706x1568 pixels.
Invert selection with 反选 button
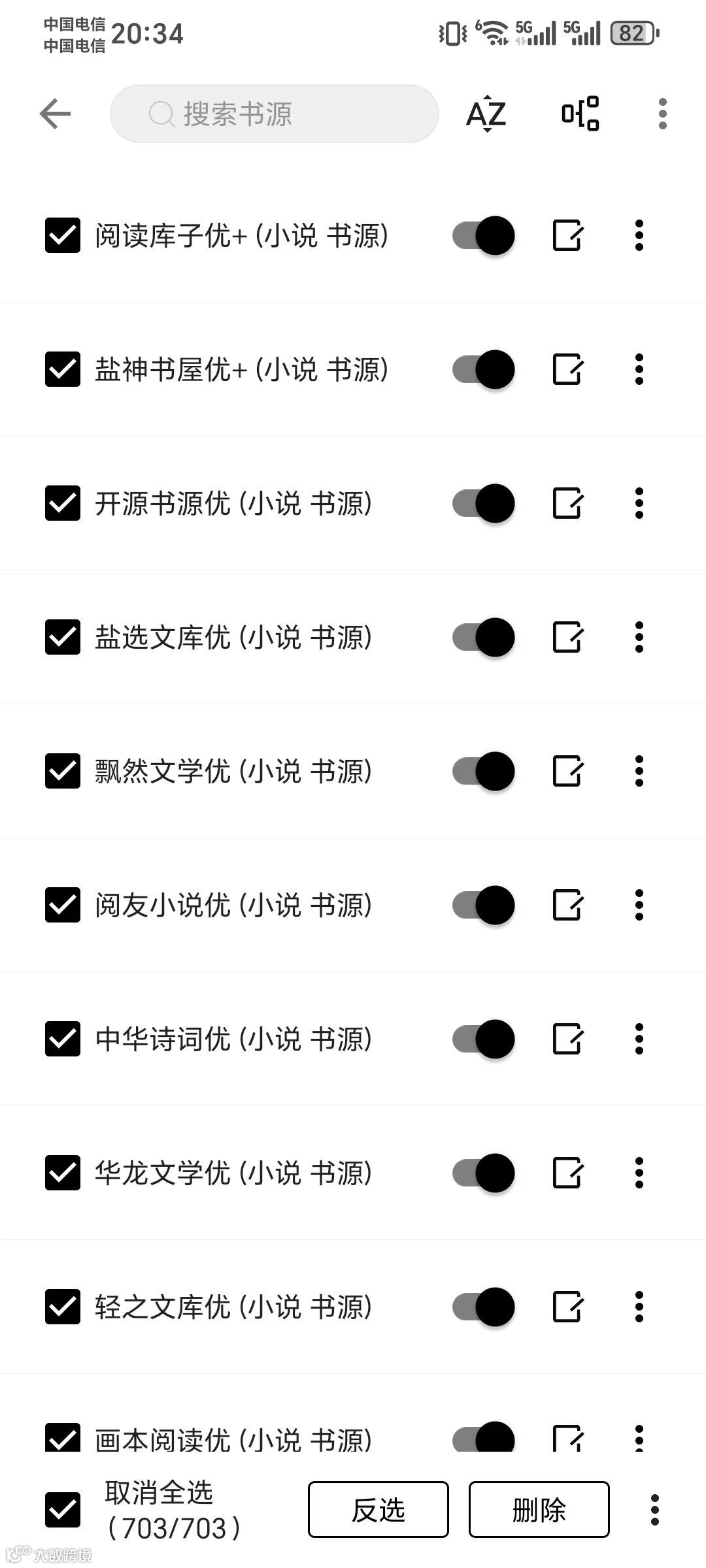(378, 1509)
